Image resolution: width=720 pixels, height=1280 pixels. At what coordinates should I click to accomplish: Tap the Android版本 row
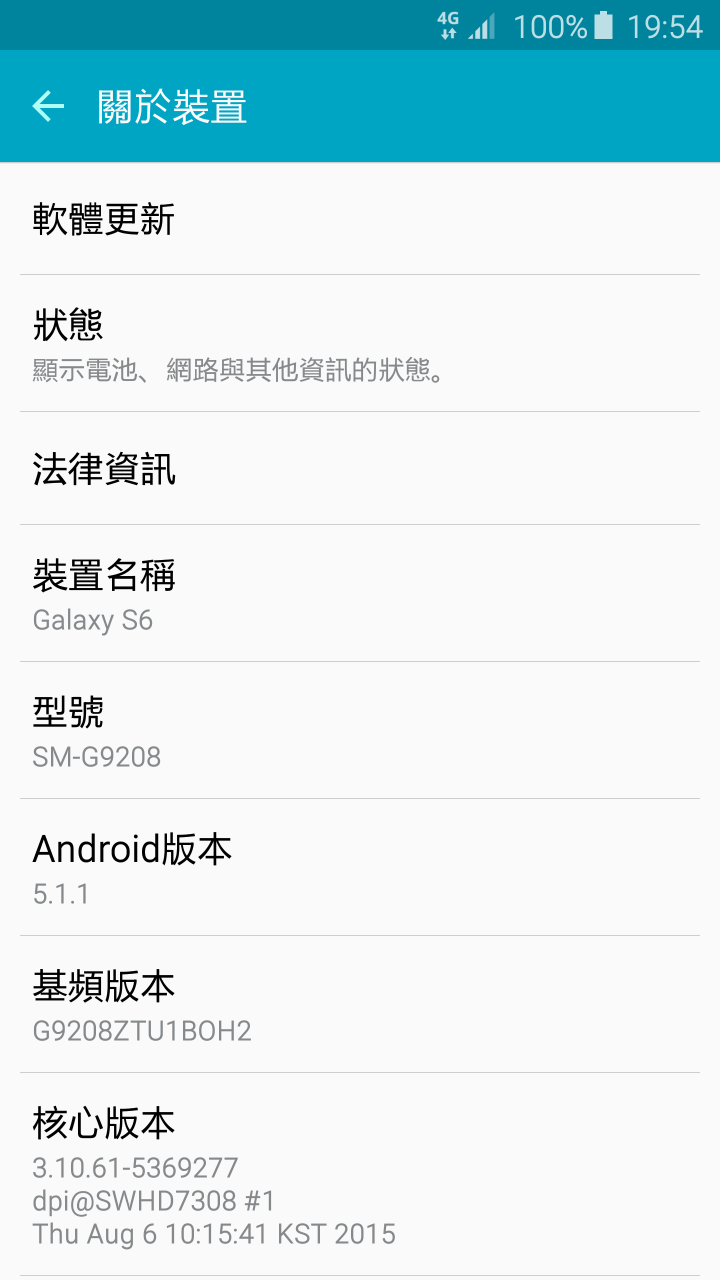pyautogui.click(x=360, y=867)
